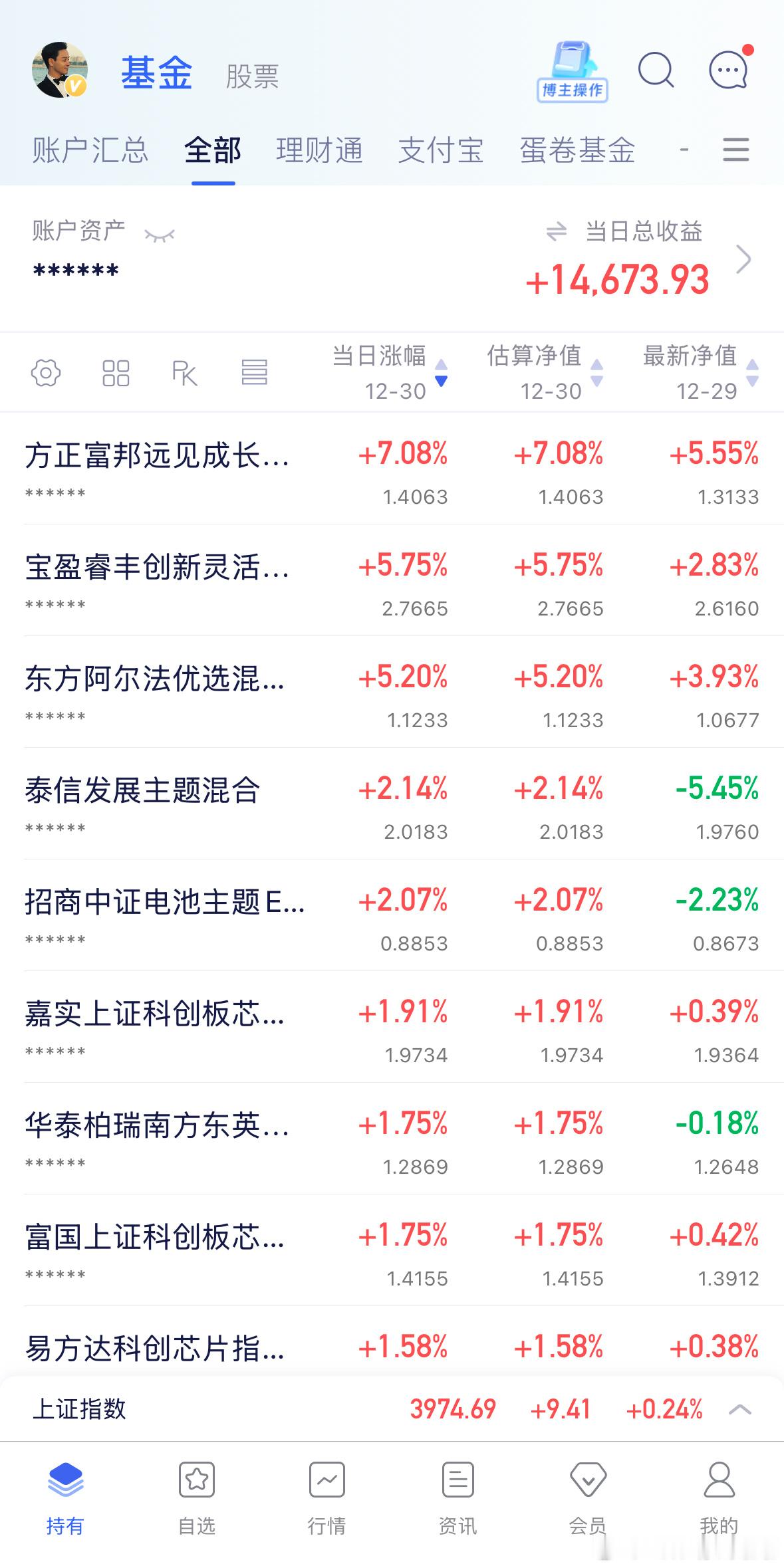
Task: Switch to the 理财通 tab
Action: coord(320,150)
